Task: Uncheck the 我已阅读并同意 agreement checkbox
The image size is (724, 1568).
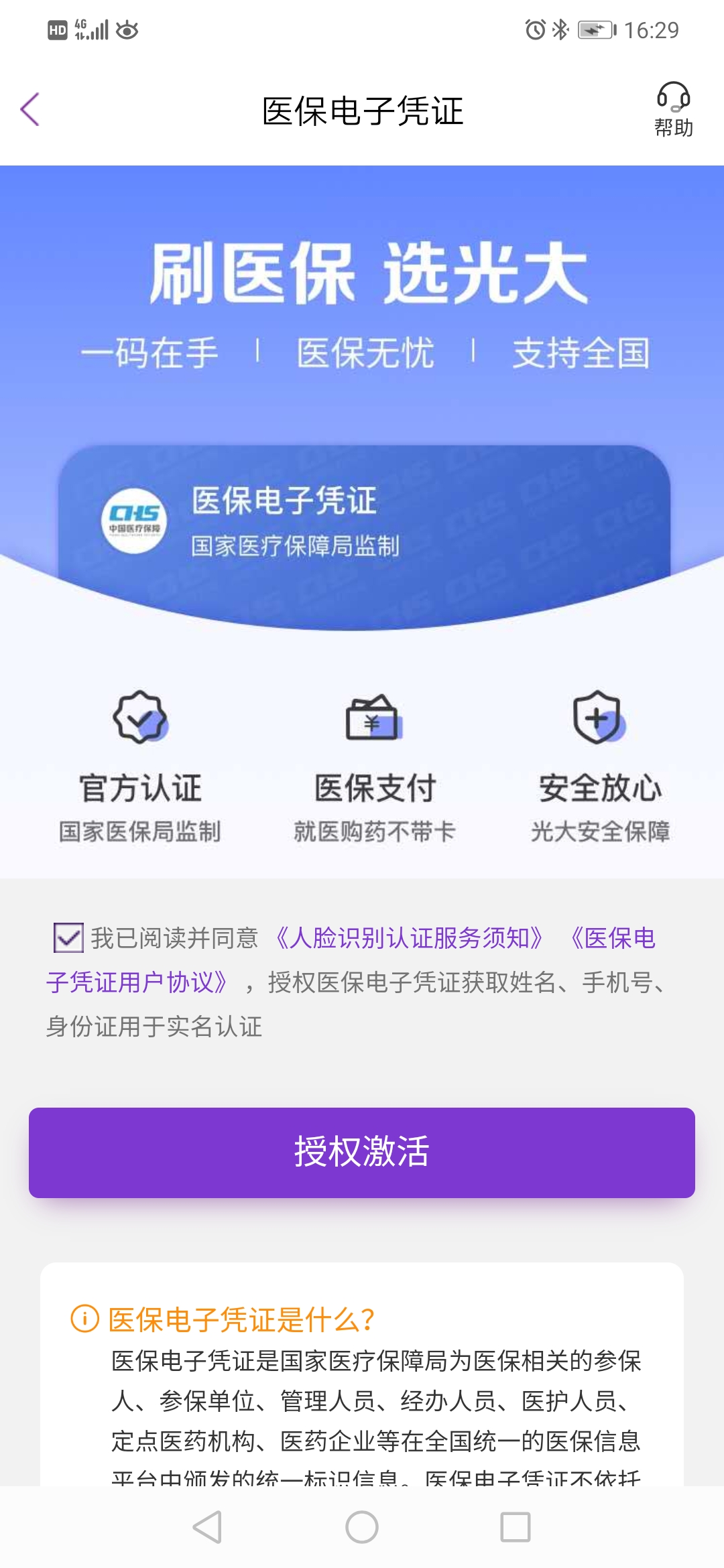Action: pos(68,937)
